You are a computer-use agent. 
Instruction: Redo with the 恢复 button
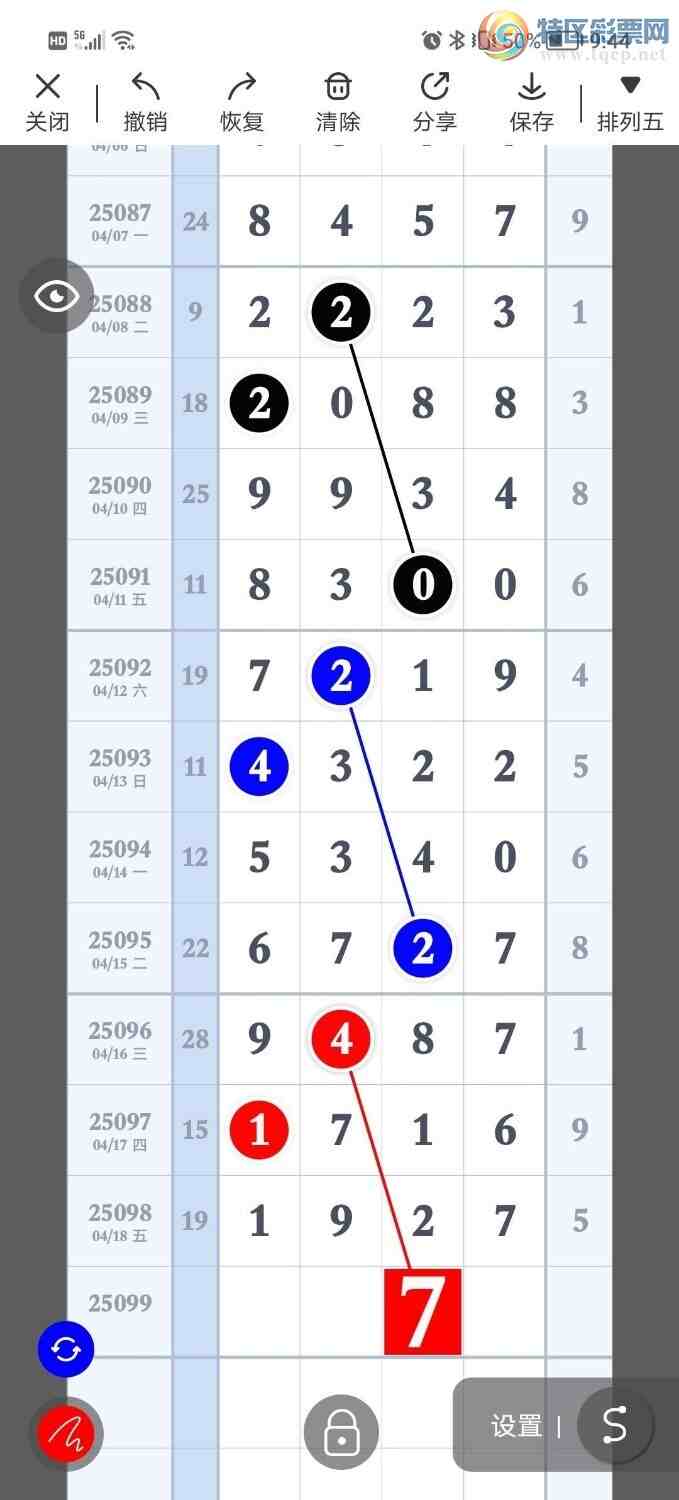[x=242, y=103]
